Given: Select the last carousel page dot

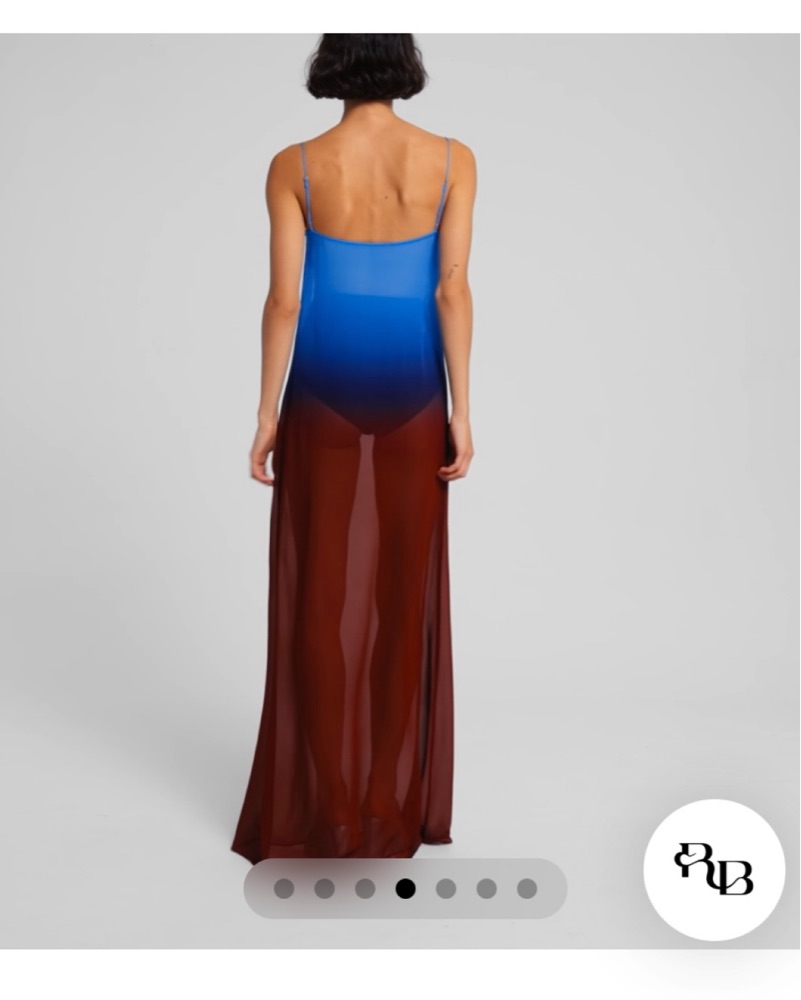Looking at the screenshot, I should coord(527,889).
